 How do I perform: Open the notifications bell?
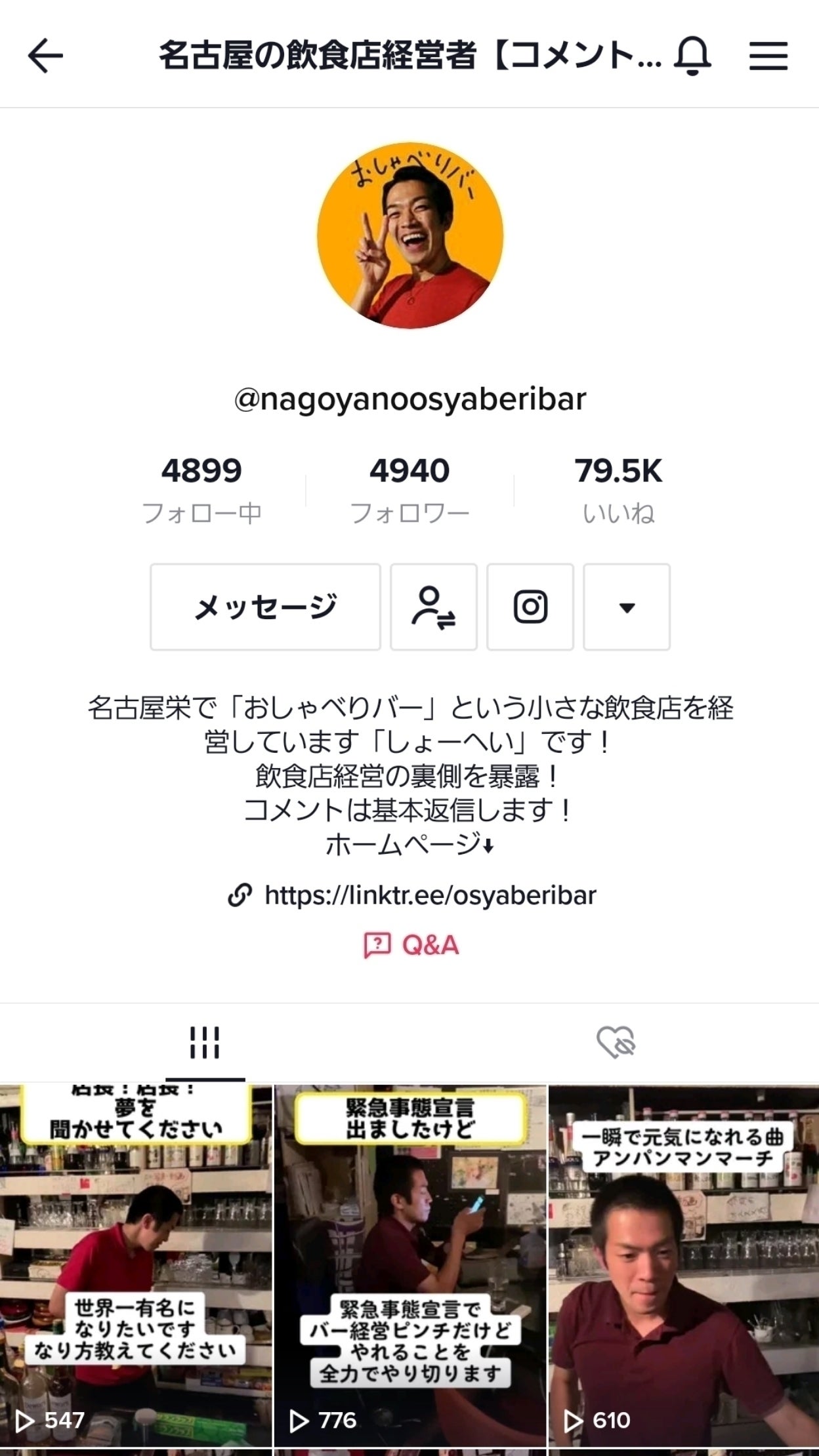694,56
